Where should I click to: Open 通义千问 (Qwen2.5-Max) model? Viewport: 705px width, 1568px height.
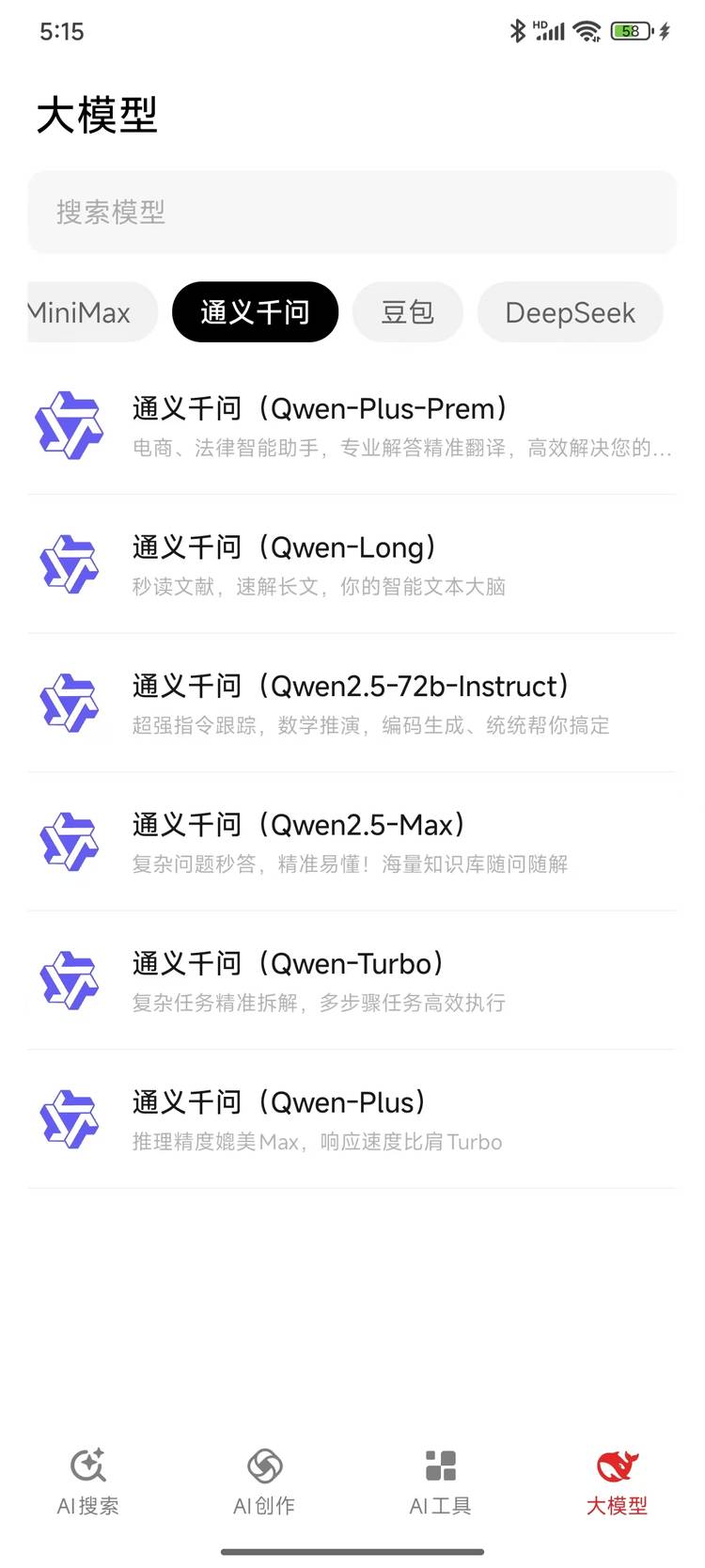coord(352,841)
